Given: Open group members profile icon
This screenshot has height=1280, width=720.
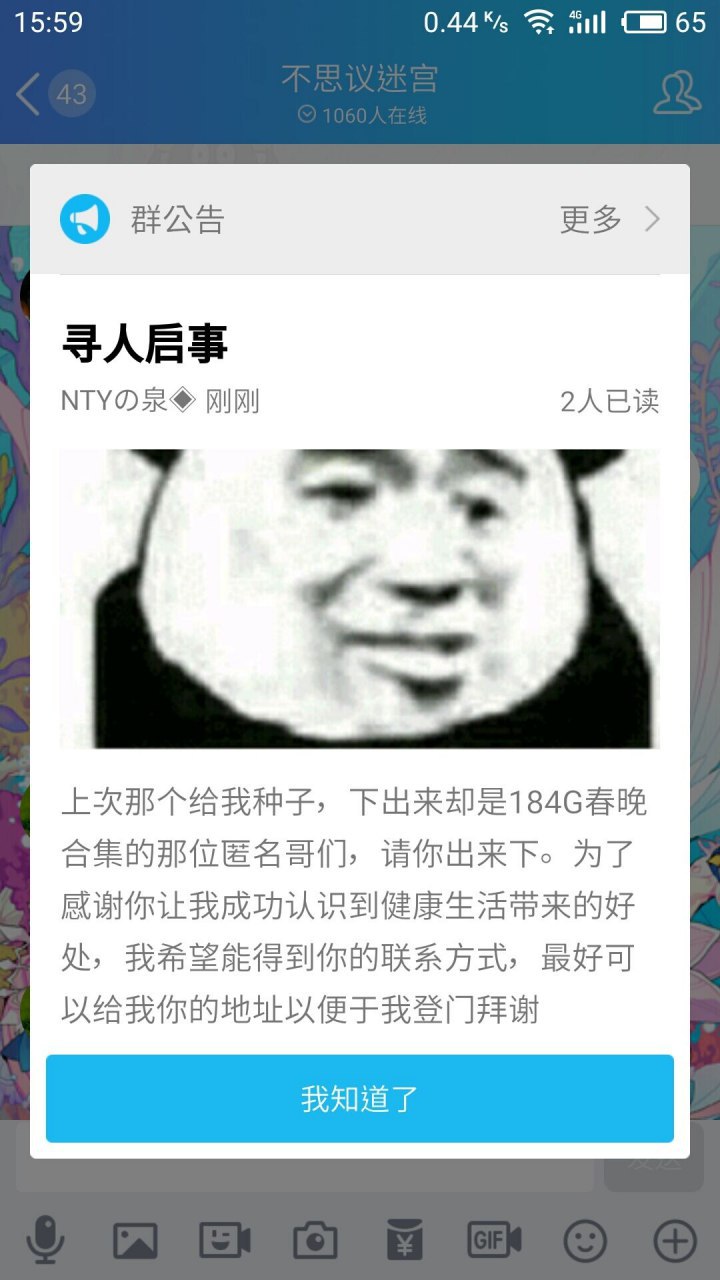Looking at the screenshot, I should tap(677, 94).
